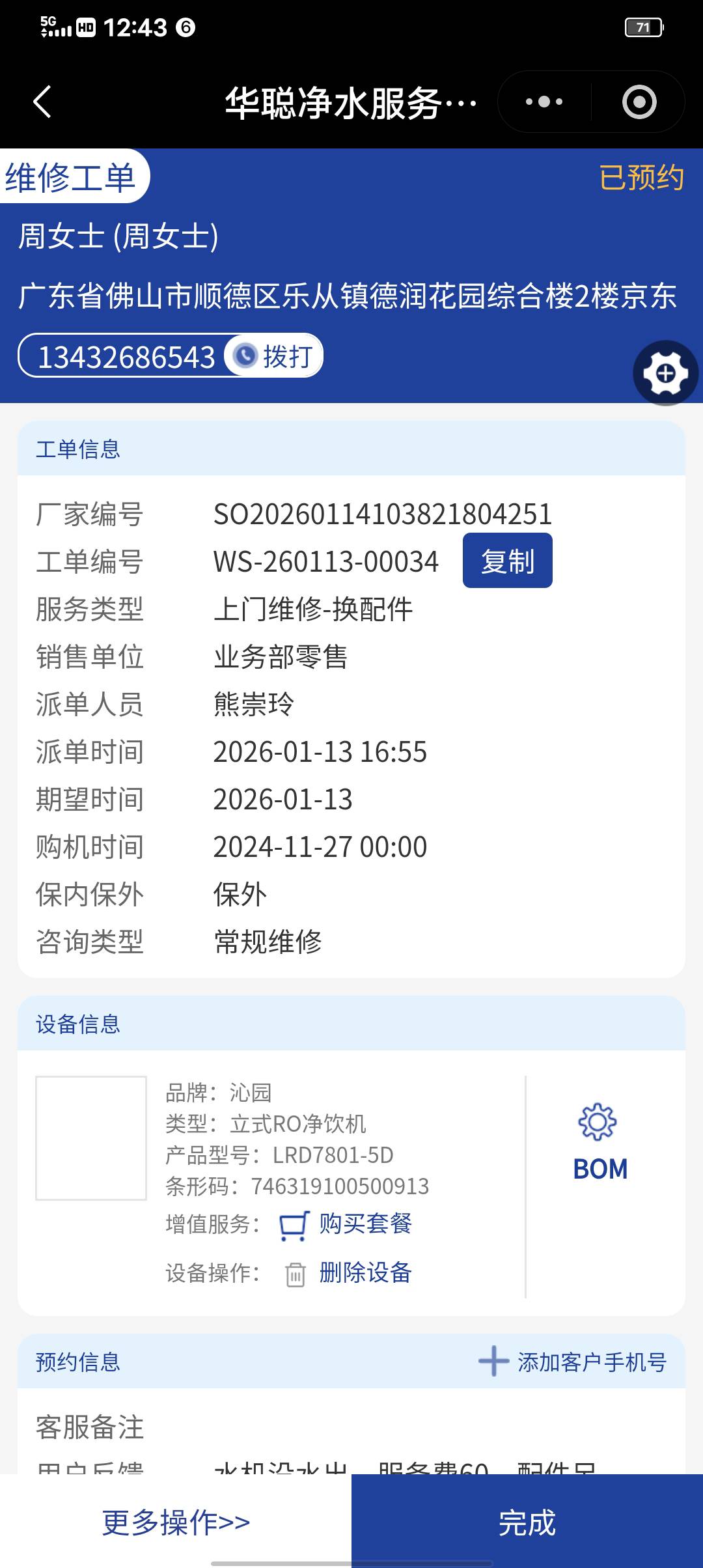703x1568 pixels.
Task: Go back using the top-left arrow
Action: 42,102
